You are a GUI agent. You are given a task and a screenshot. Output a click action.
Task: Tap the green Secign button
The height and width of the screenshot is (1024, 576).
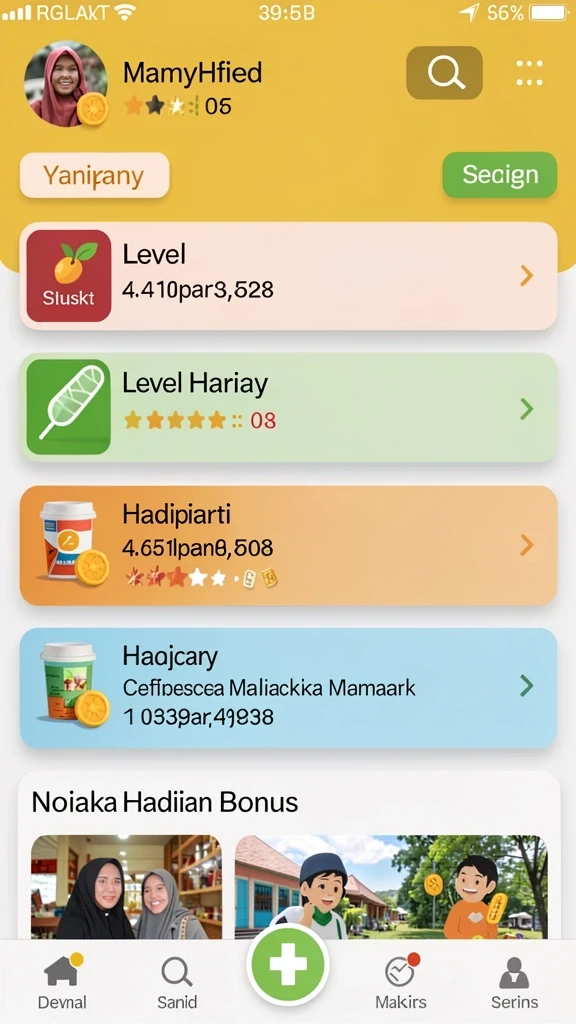[500, 175]
